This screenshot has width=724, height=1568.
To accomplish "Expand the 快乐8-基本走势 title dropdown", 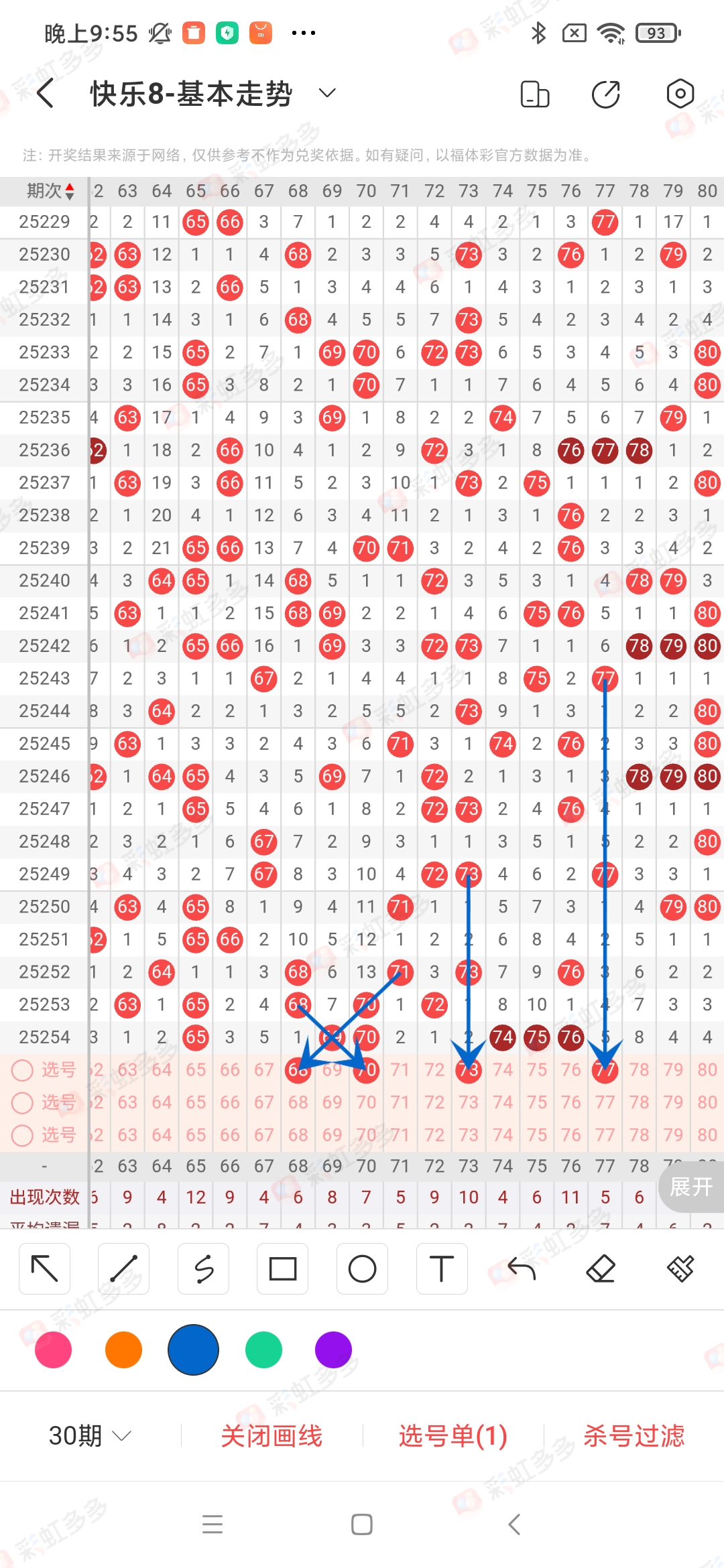I will (x=327, y=93).
